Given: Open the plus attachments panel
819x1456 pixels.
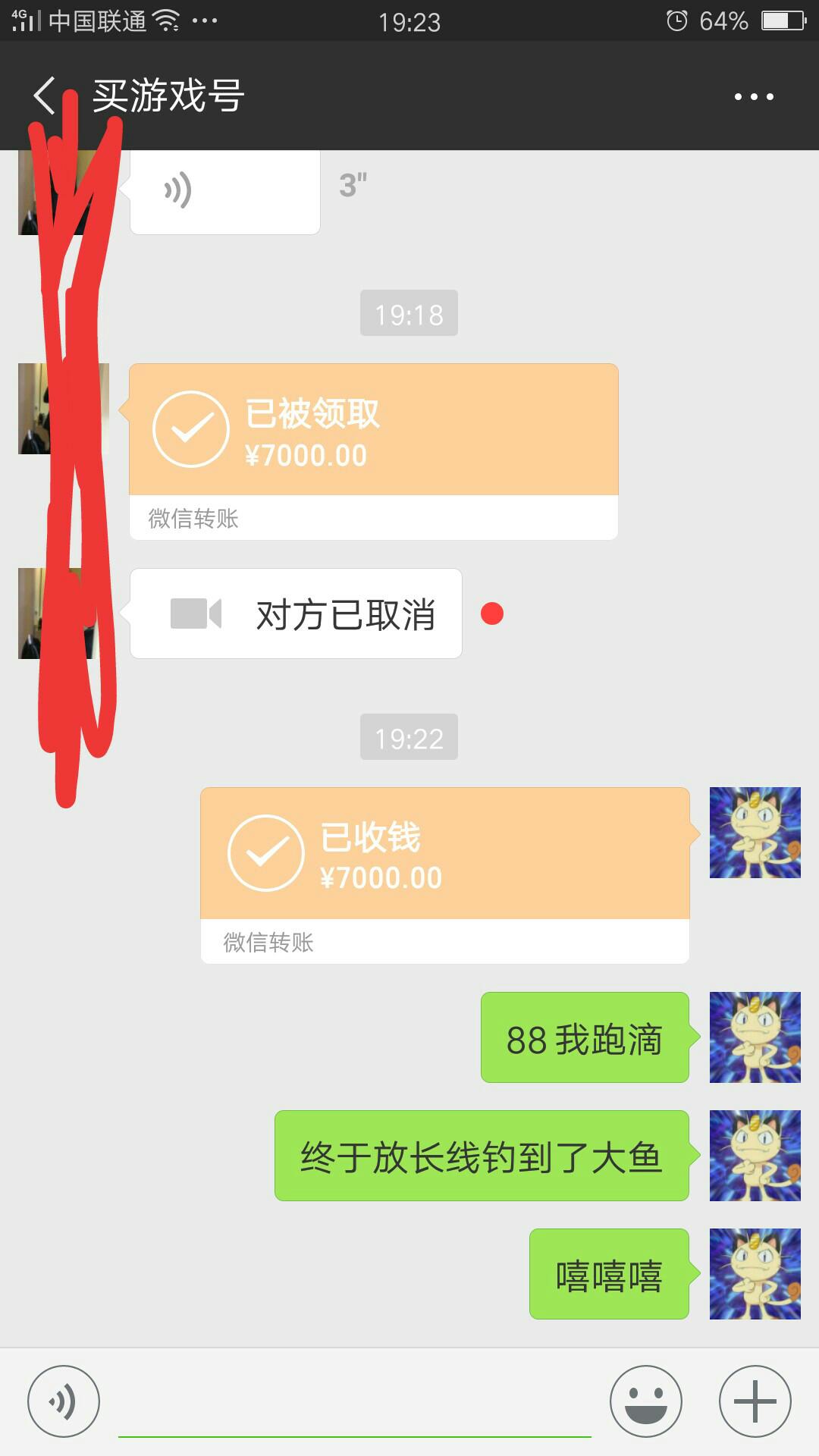Looking at the screenshot, I should pos(755,1401).
